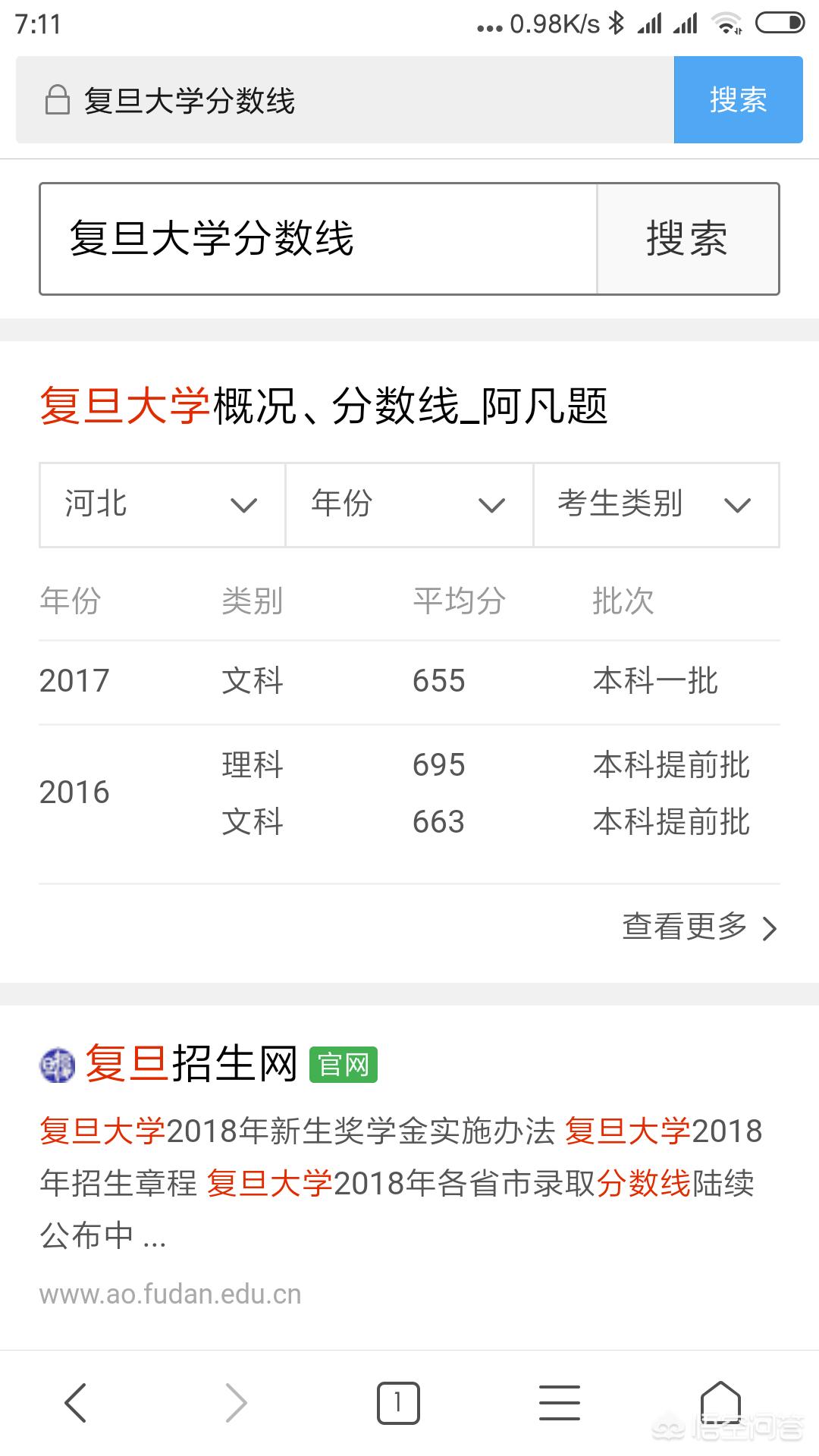Expand the 考生类别 dropdown
819x1456 pixels.
(657, 504)
